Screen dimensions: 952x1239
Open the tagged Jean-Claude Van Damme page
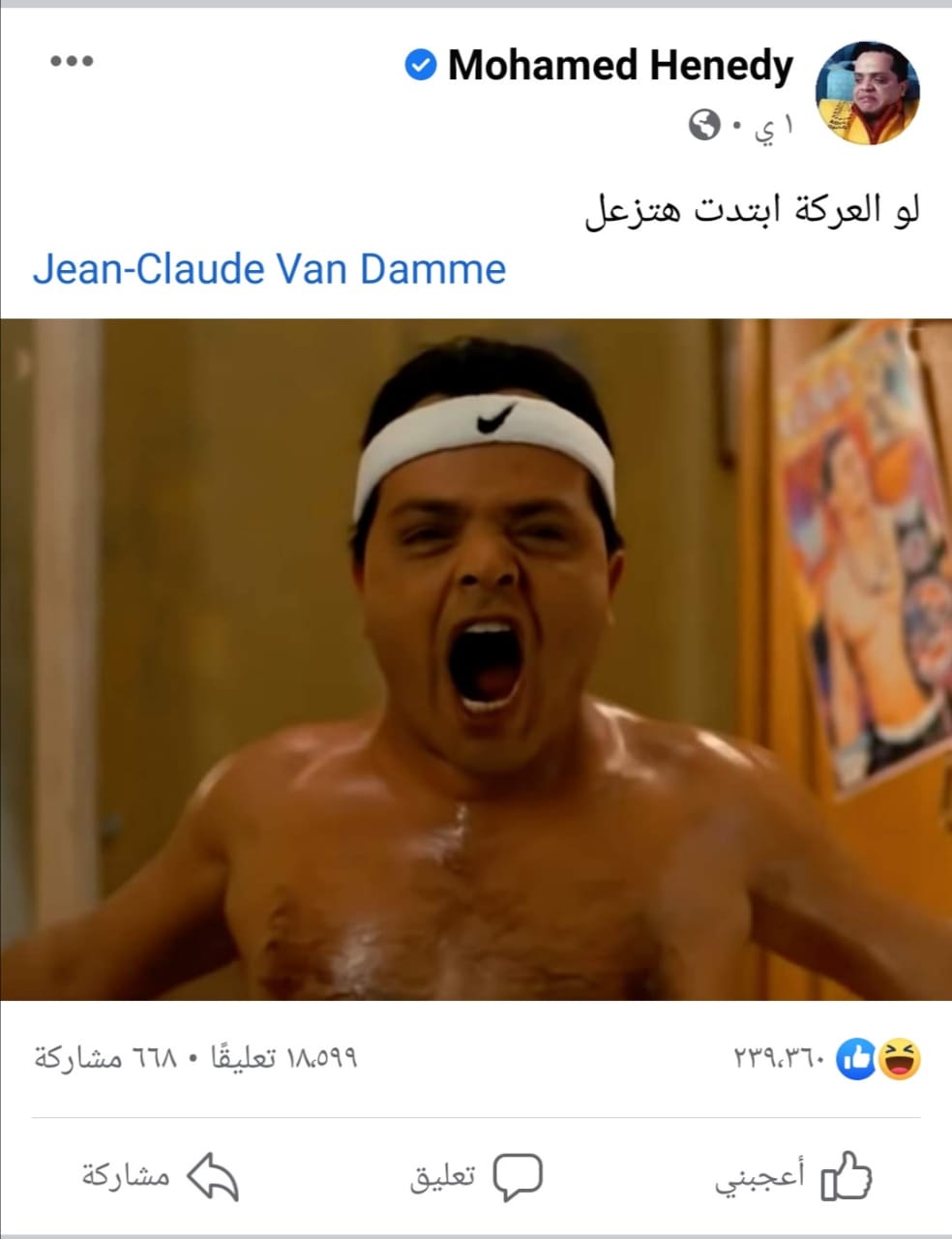pos(269,269)
